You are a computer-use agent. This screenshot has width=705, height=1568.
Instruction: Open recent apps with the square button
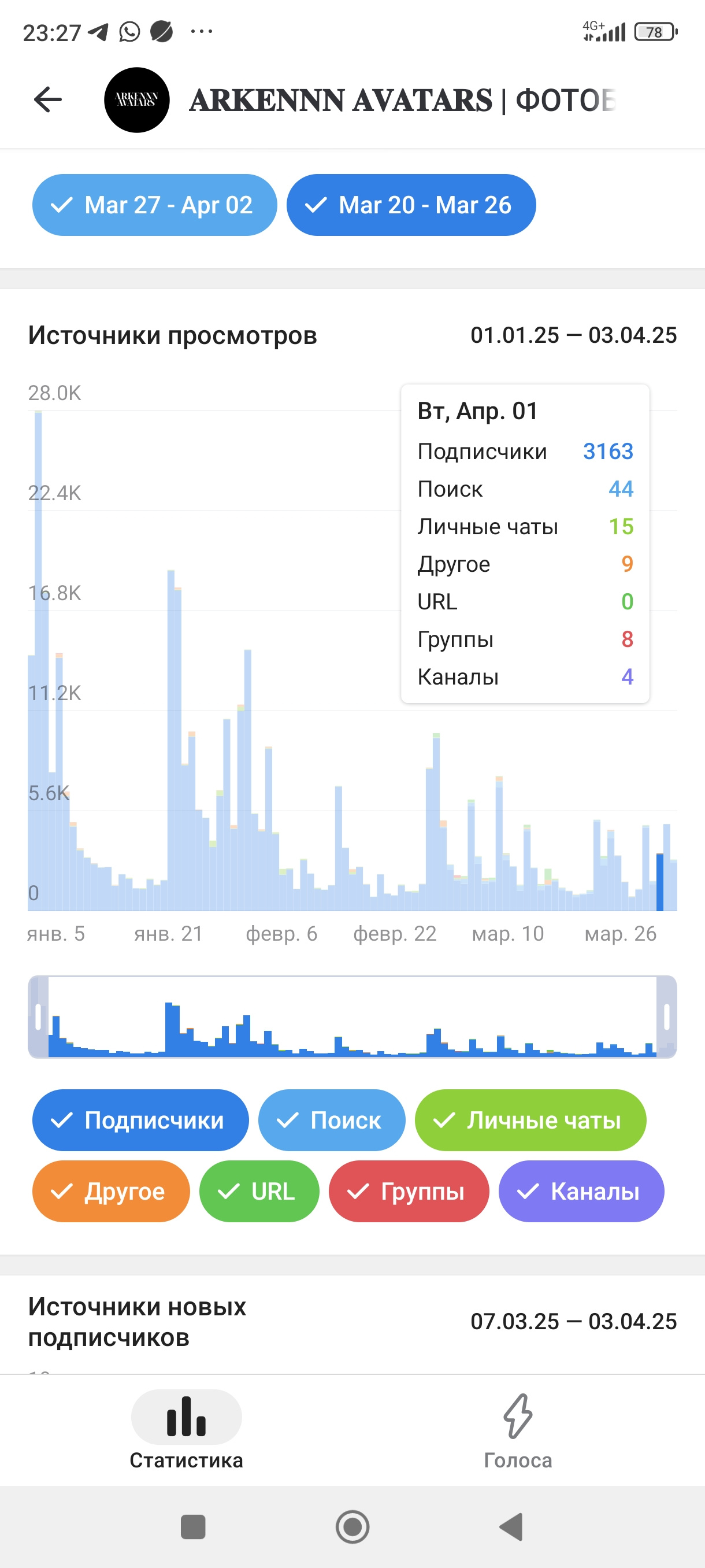pos(194,1526)
